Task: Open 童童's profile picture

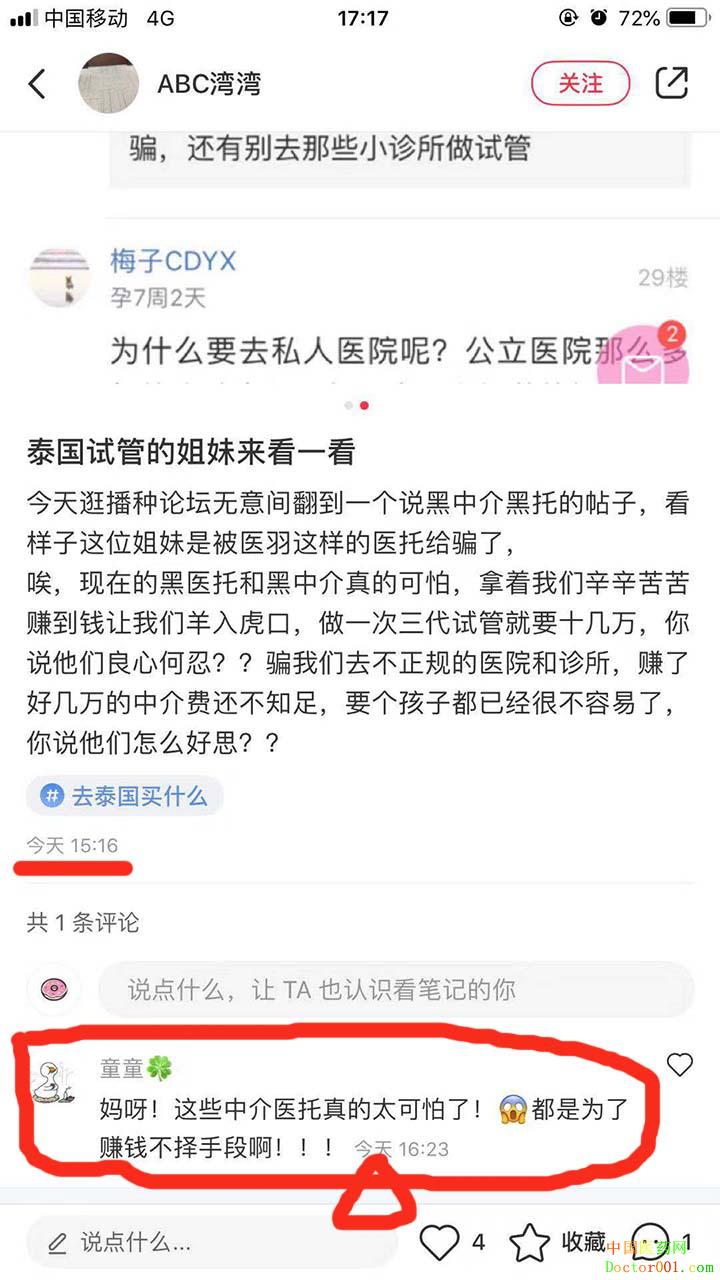Action: click(x=52, y=1080)
